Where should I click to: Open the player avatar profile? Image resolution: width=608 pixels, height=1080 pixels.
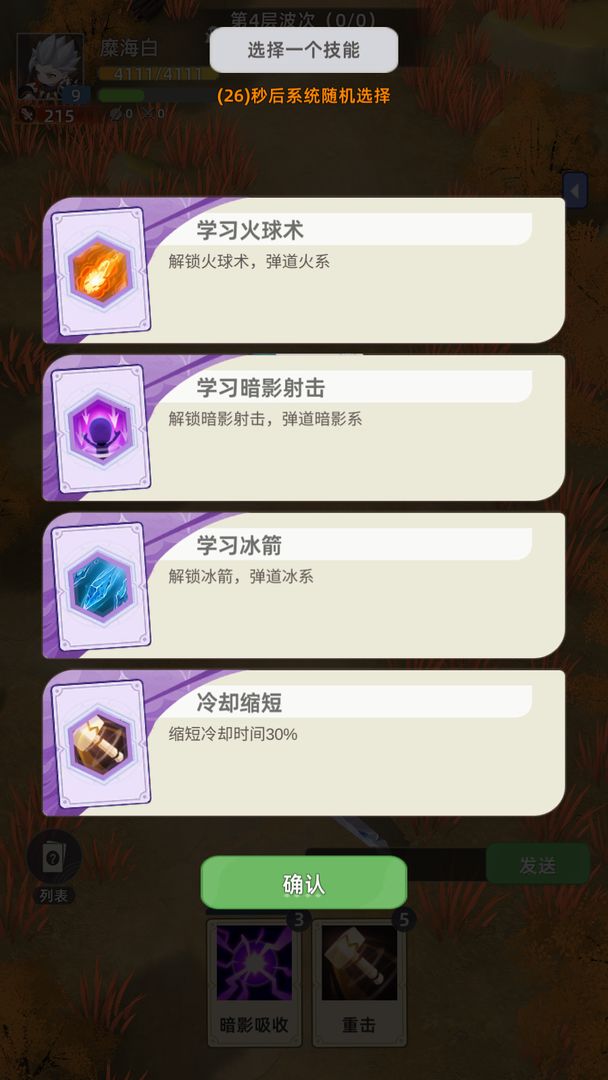point(49,66)
